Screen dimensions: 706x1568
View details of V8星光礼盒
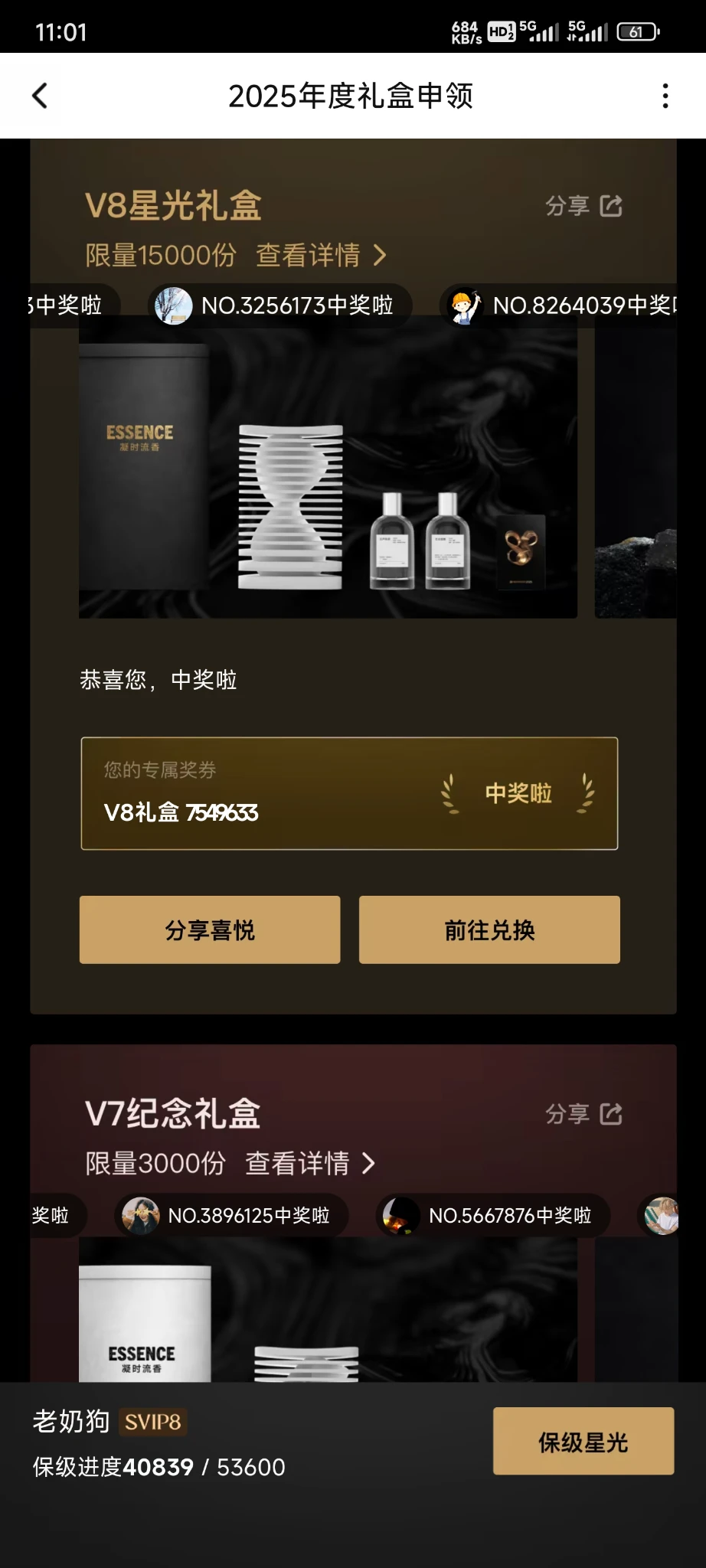(321, 255)
